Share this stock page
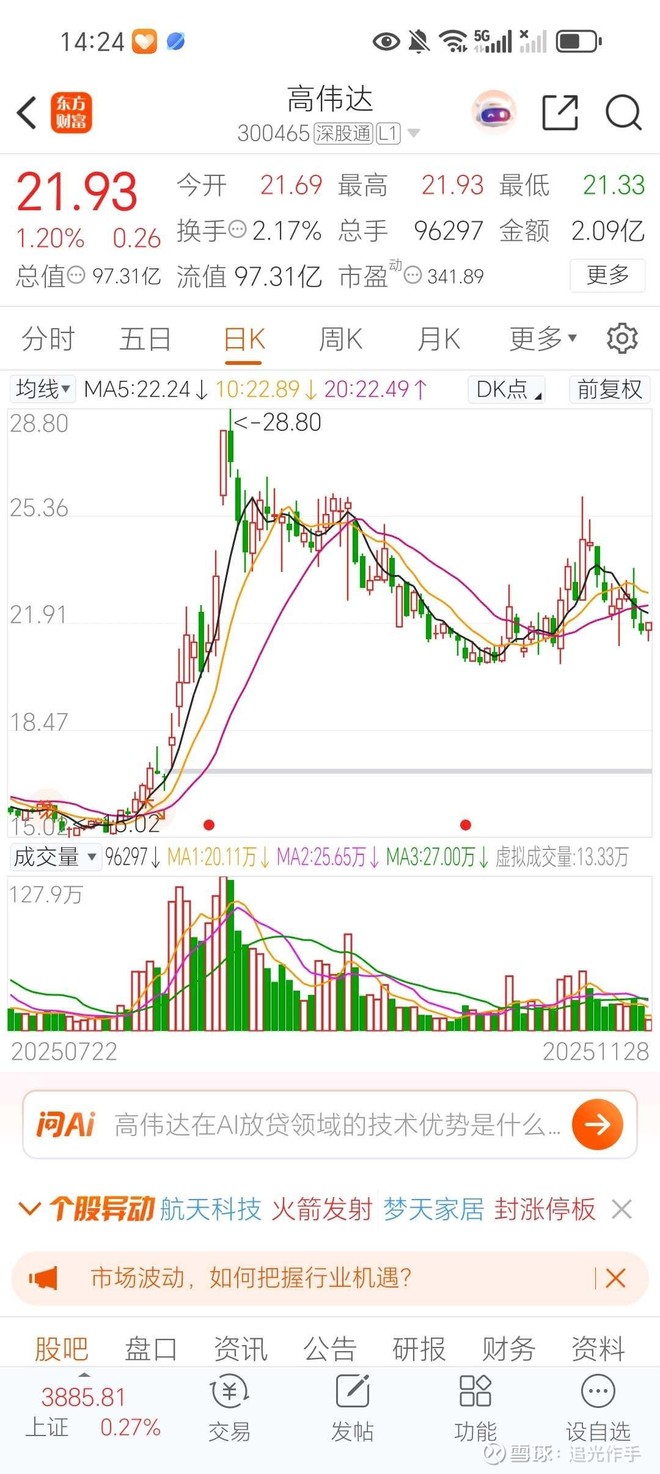 pyautogui.click(x=560, y=112)
